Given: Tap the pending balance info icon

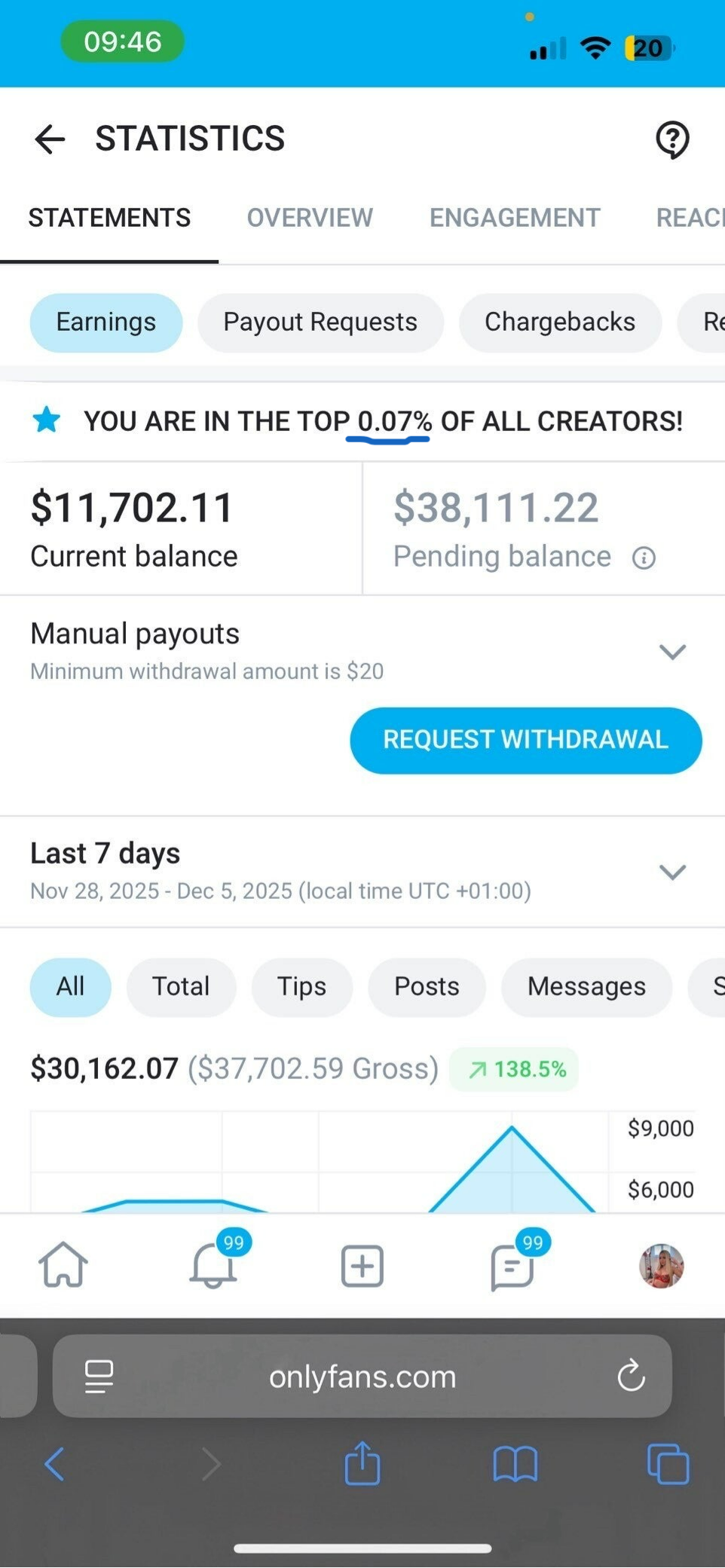Looking at the screenshot, I should (x=644, y=558).
